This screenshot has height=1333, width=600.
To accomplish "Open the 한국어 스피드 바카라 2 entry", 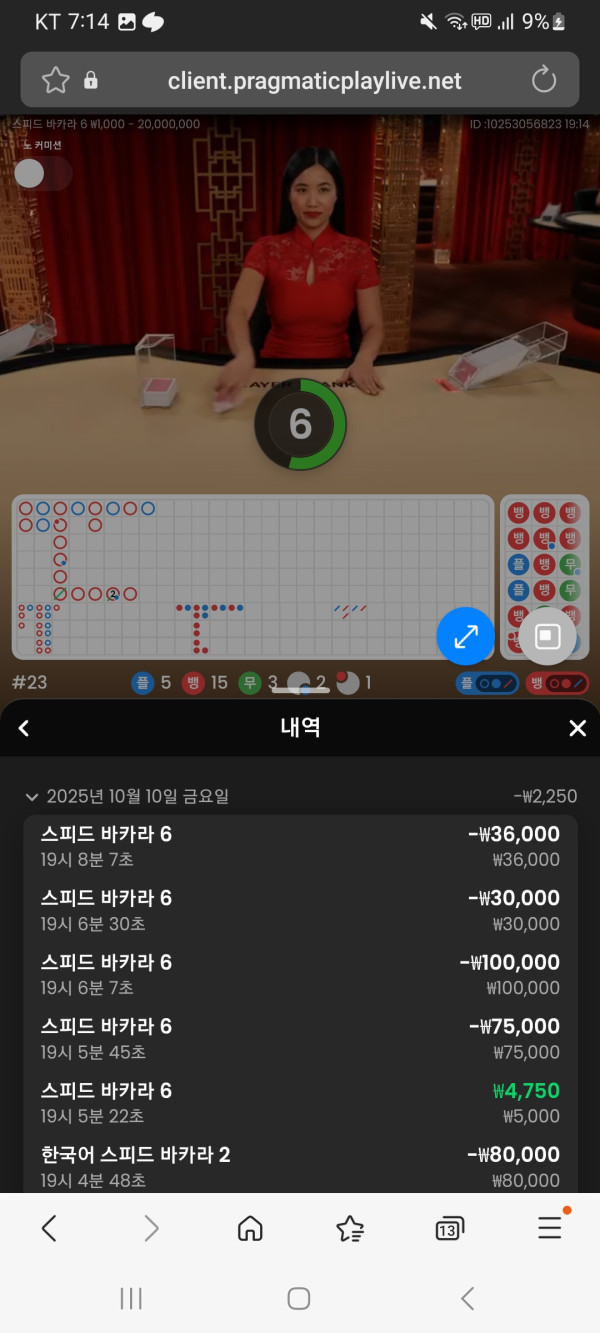I will click(x=300, y=1165).
